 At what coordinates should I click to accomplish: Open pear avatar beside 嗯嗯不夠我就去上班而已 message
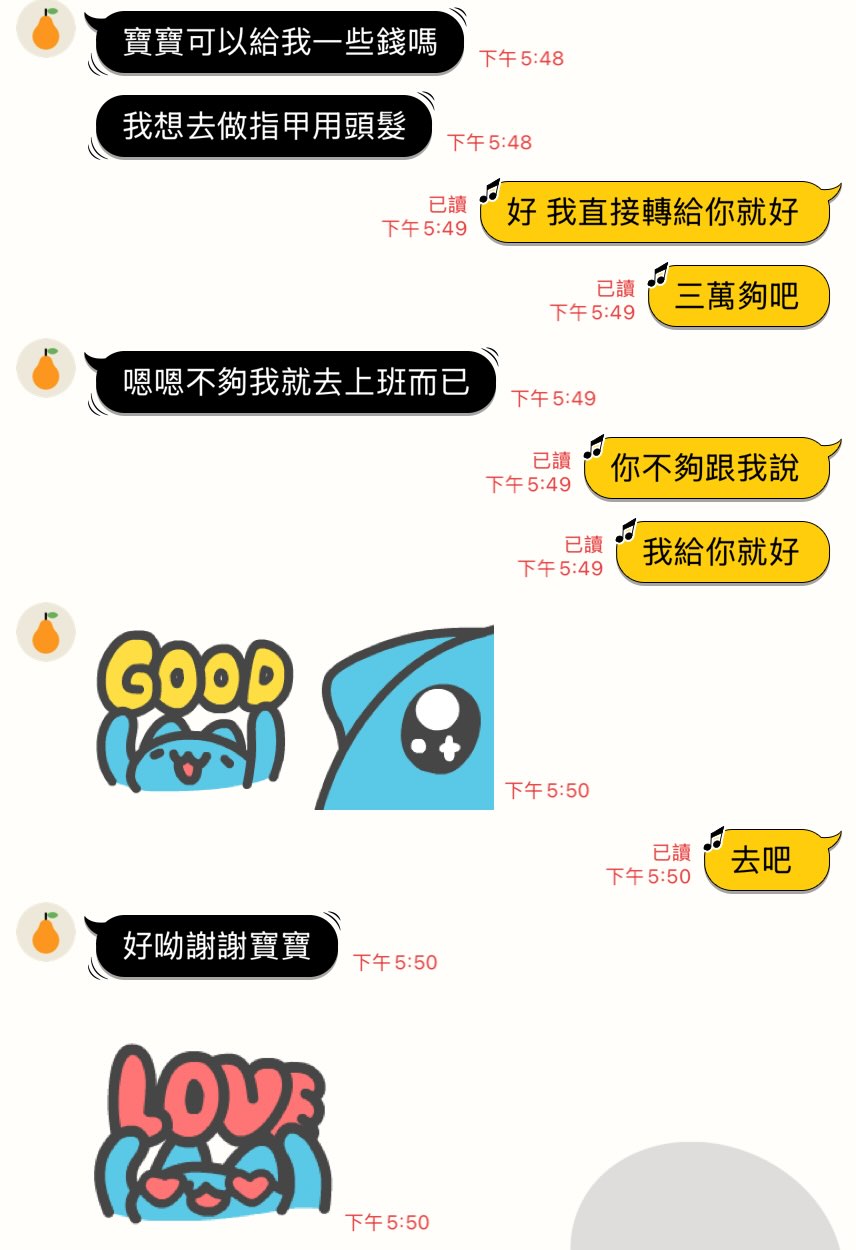(x=46, y=368)
